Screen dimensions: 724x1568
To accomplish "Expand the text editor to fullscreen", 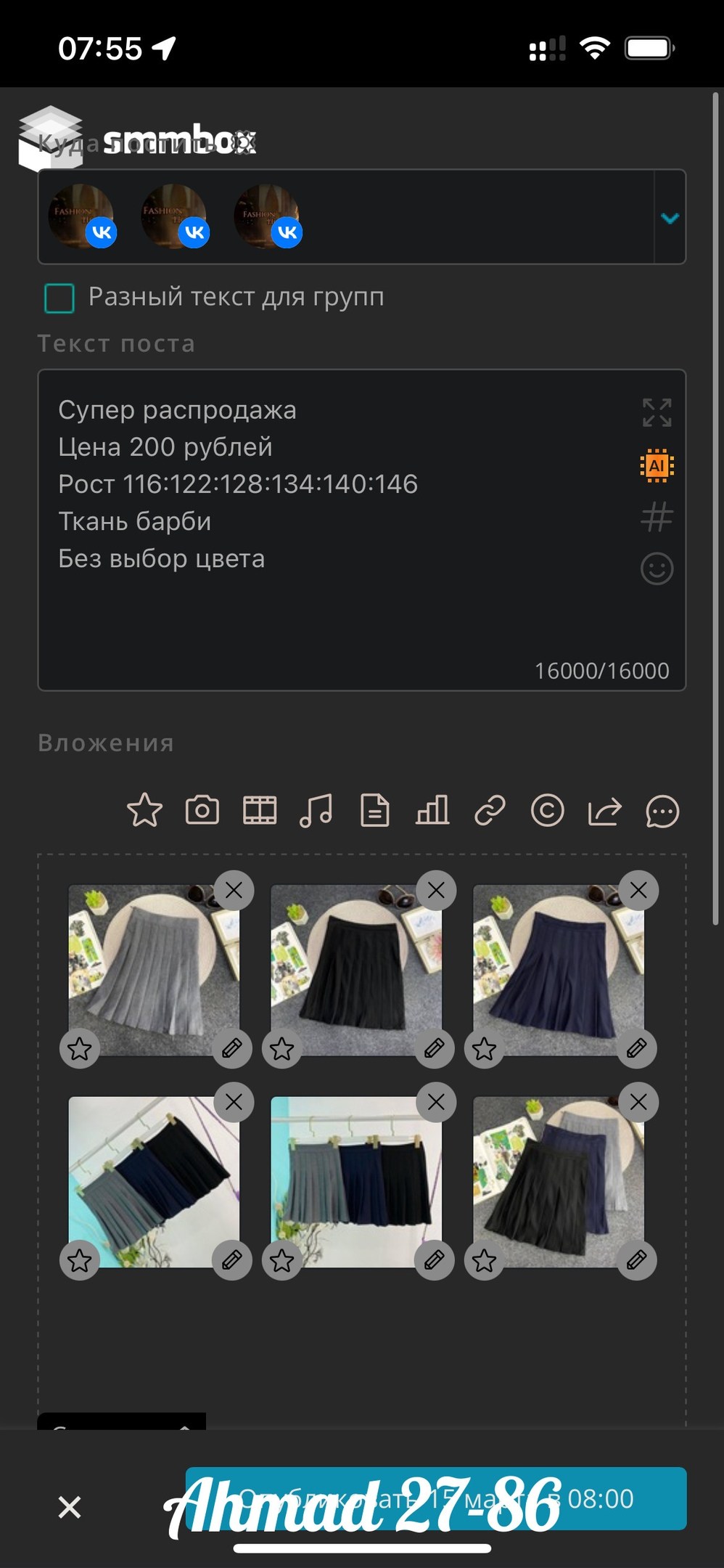I will [x=657, y=412].
